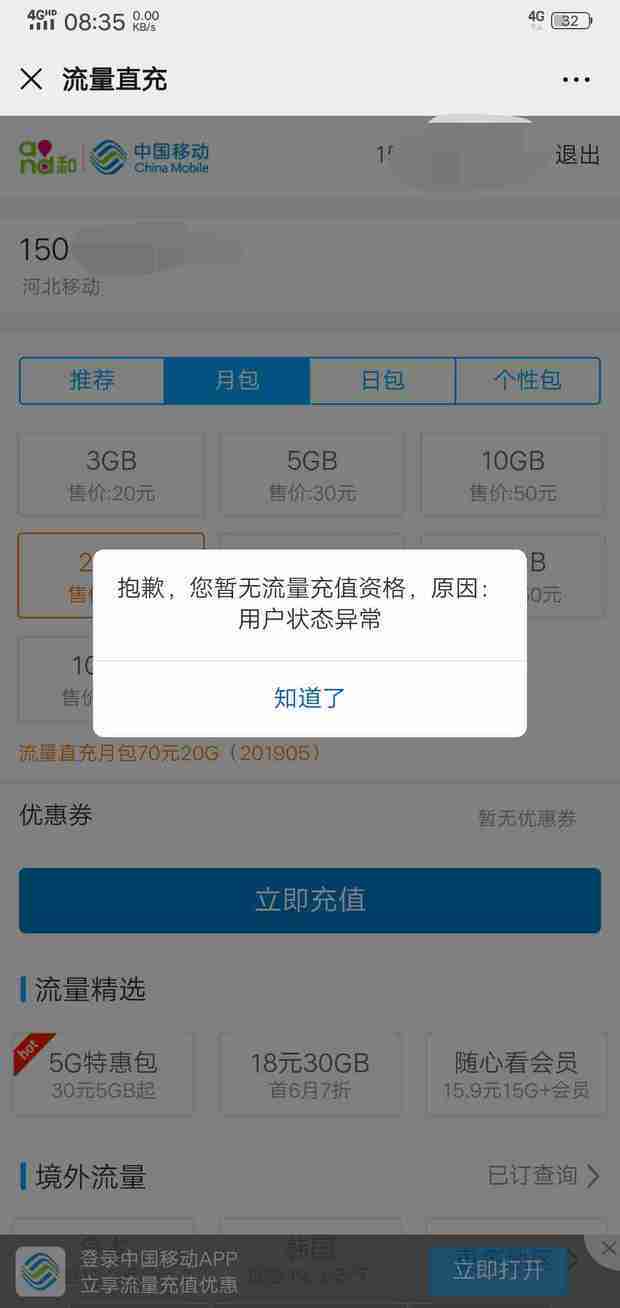Switch to the 推荐 tab
Screen dimensions: 620x1308
pyautogui.click(x=92, y=380)
